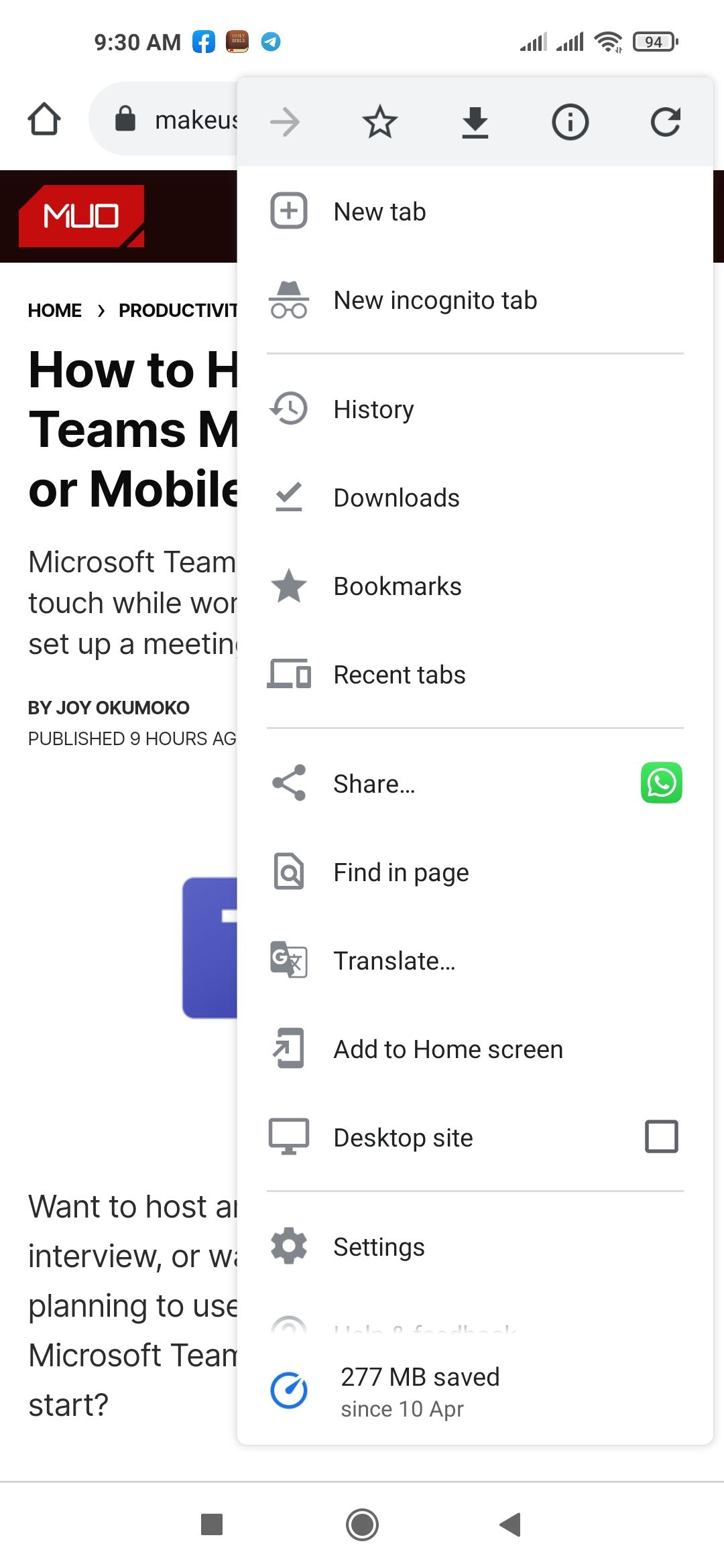This screenshot has height=1568, width=724.
Task: Click the lock icon in the address bar
Action: (125, 118)
